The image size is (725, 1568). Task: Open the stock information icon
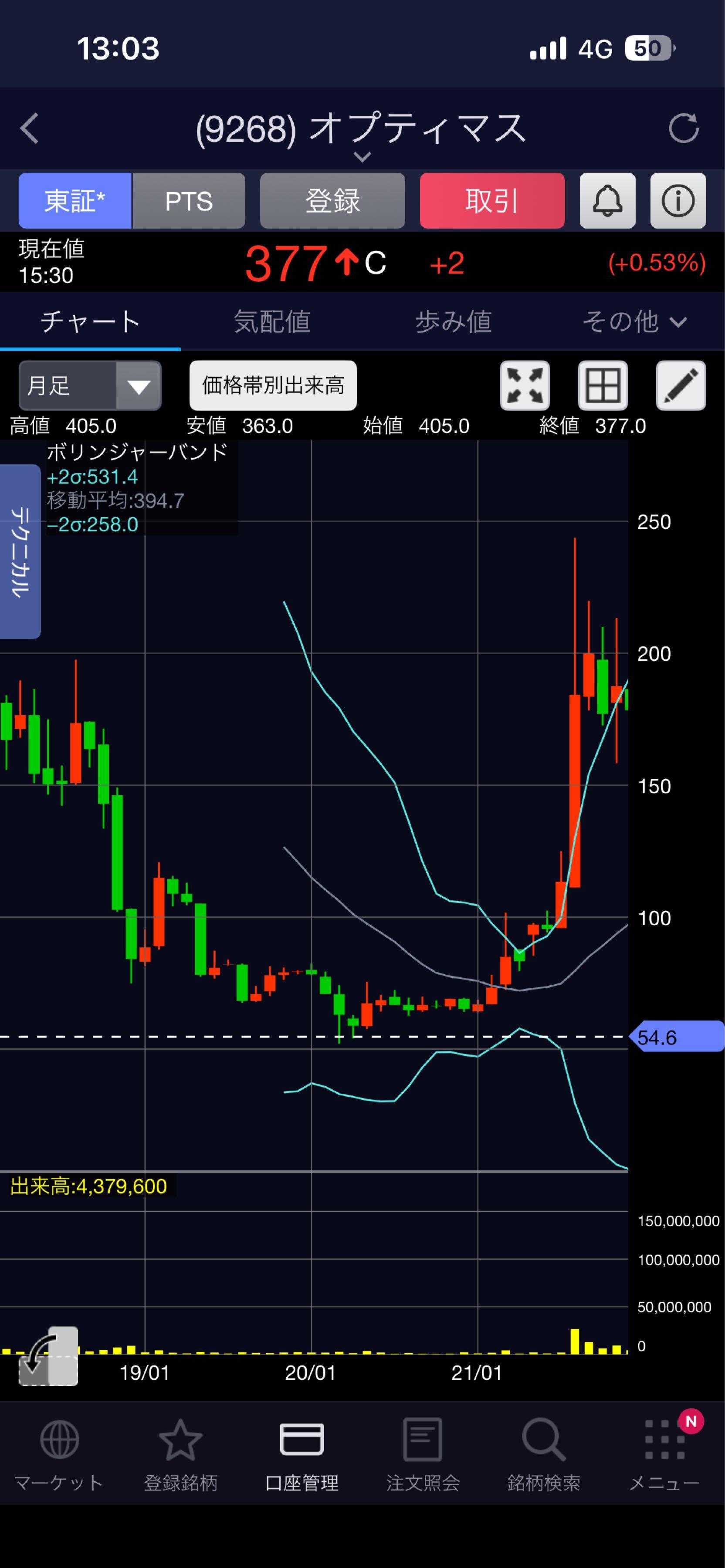pos(678,201)
